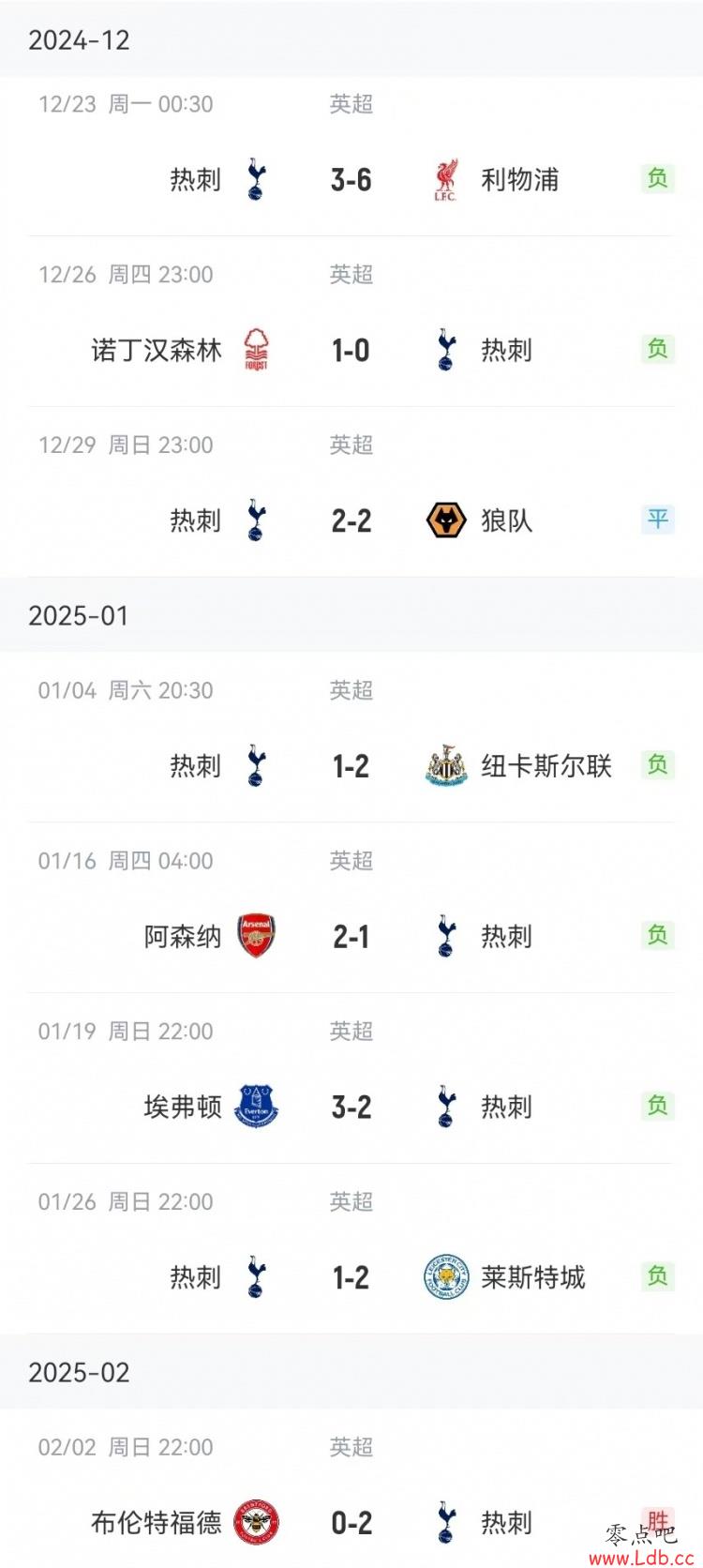View the 热刺 2-2 狼队 match details
703x1568 pixels.
(x=351, y=492)
